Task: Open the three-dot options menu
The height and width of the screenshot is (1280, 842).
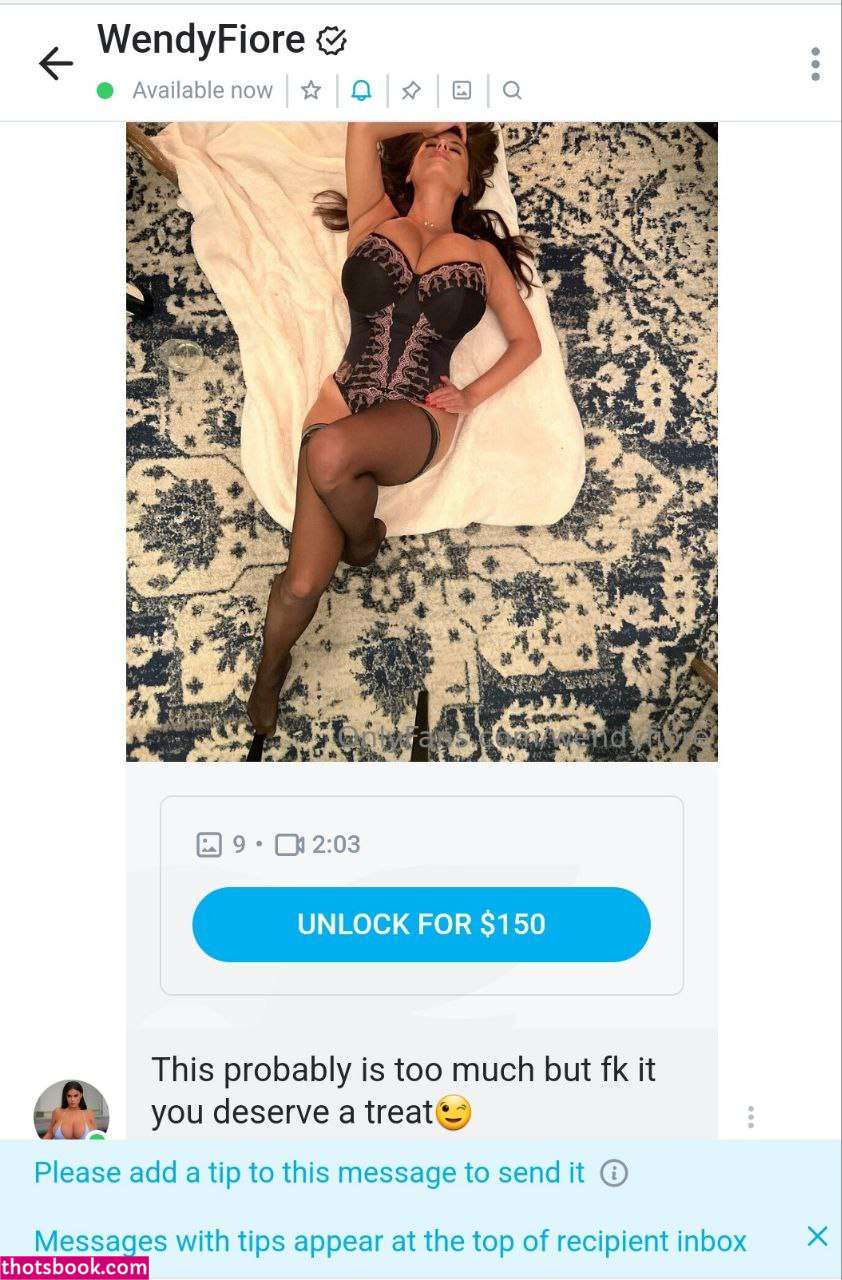Action: point(816,62)
